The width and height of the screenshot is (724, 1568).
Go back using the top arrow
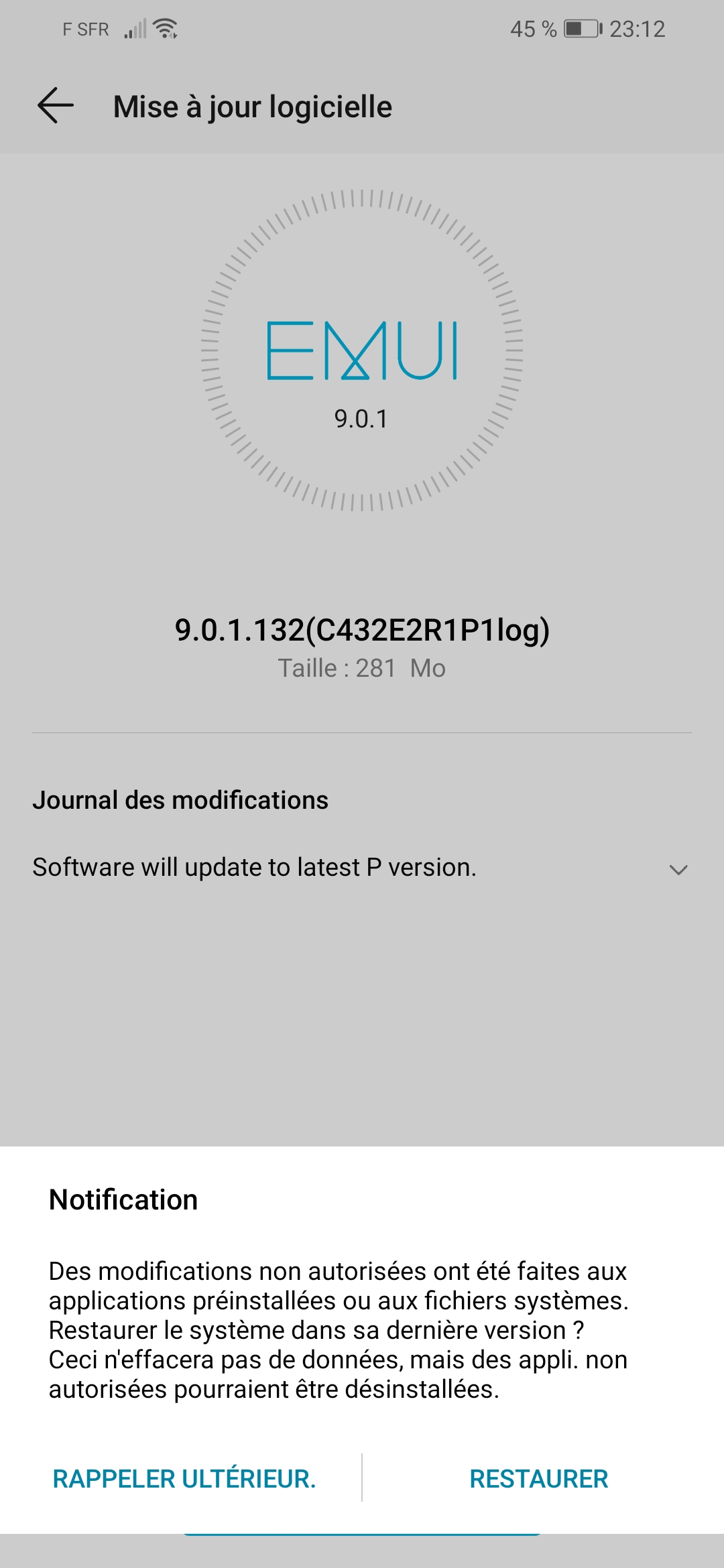(56, 106)
